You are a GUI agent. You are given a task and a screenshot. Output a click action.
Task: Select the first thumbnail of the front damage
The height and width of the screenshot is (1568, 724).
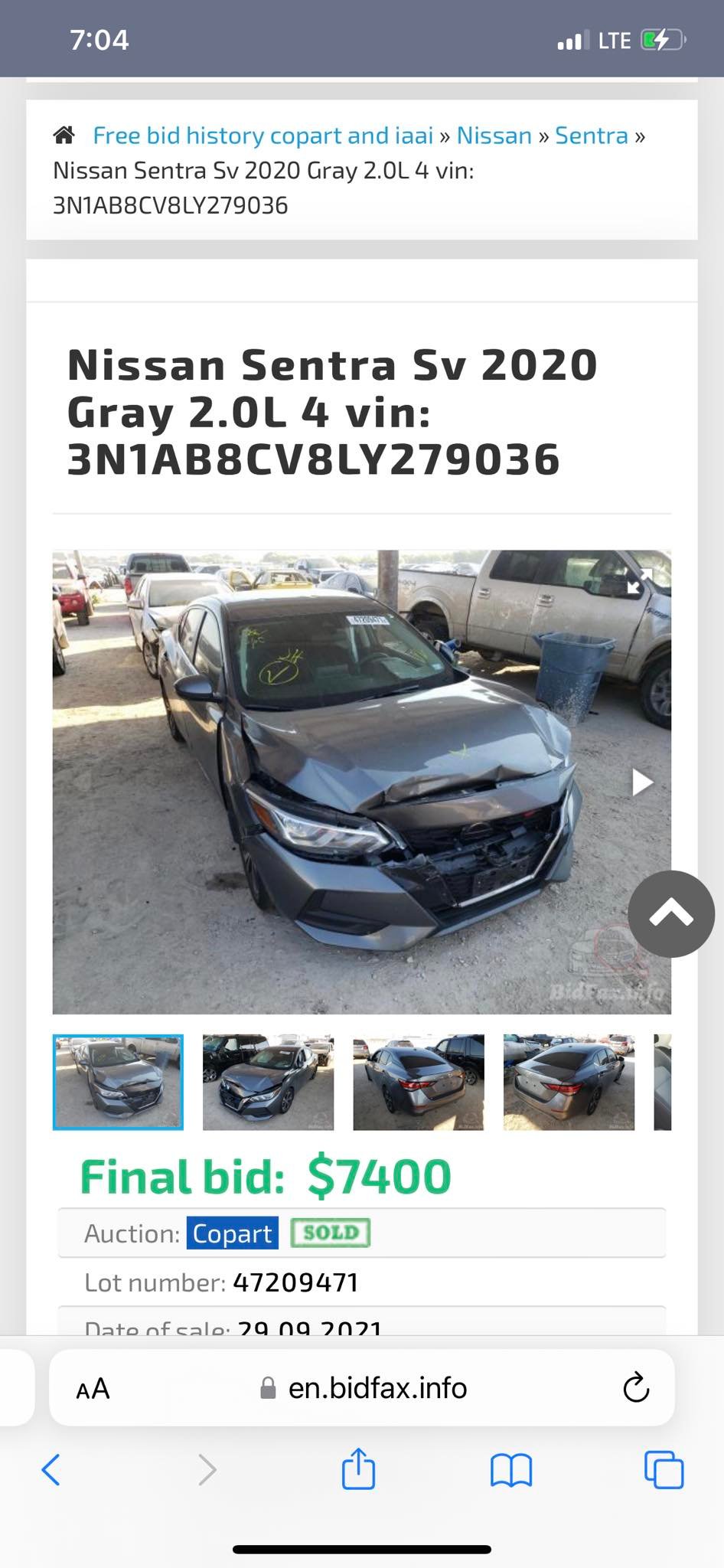pos(118,1082)
